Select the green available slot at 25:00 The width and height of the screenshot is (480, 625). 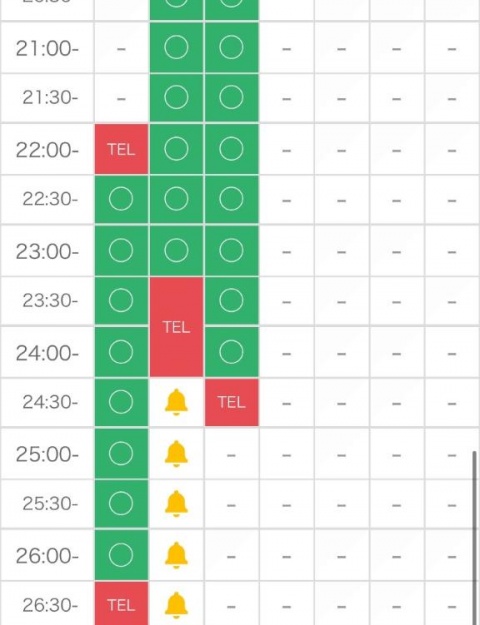click(x=121, y=454)
